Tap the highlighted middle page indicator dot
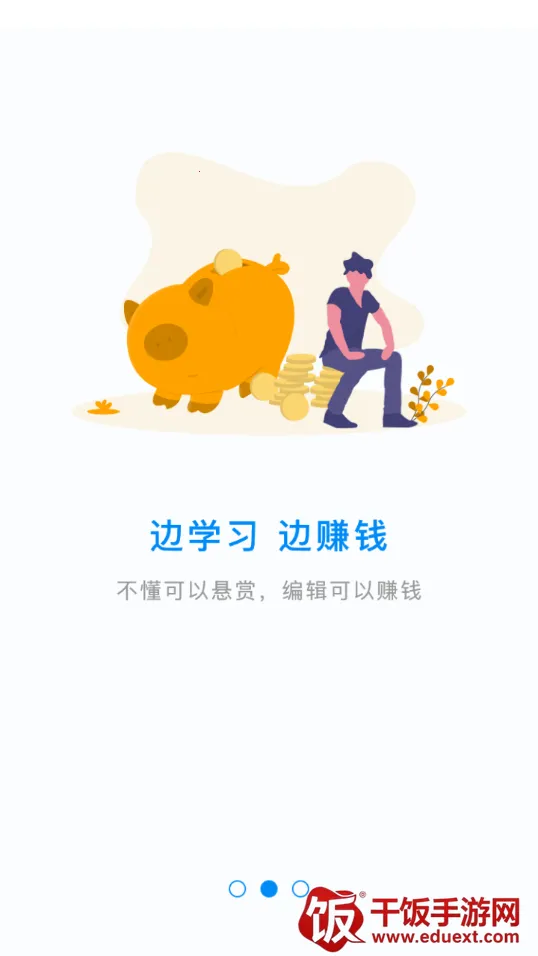The height and width of the screenshot is (956, 538). click(x=269, y=889)
